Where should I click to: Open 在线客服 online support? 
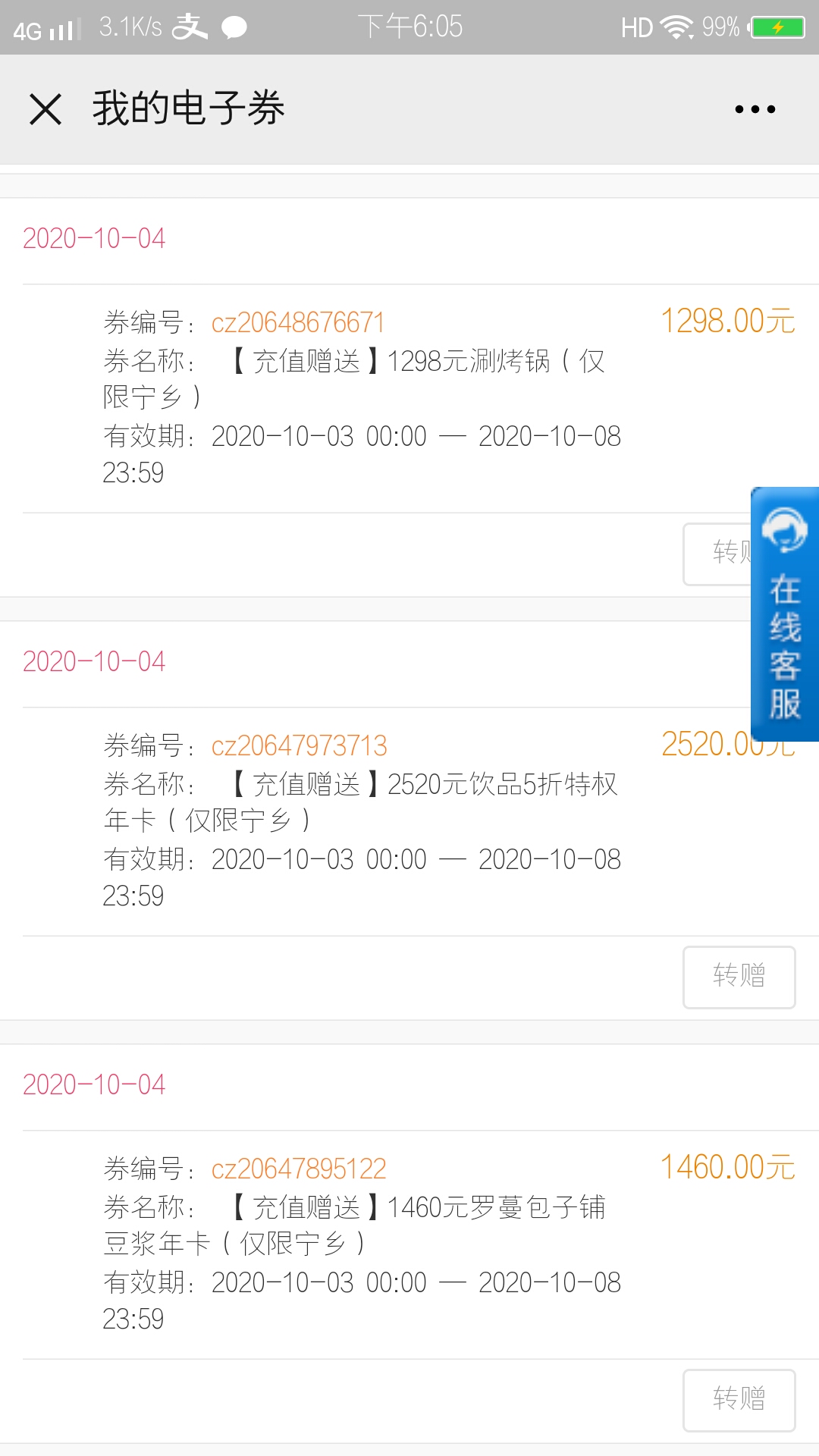click(785, 614)
